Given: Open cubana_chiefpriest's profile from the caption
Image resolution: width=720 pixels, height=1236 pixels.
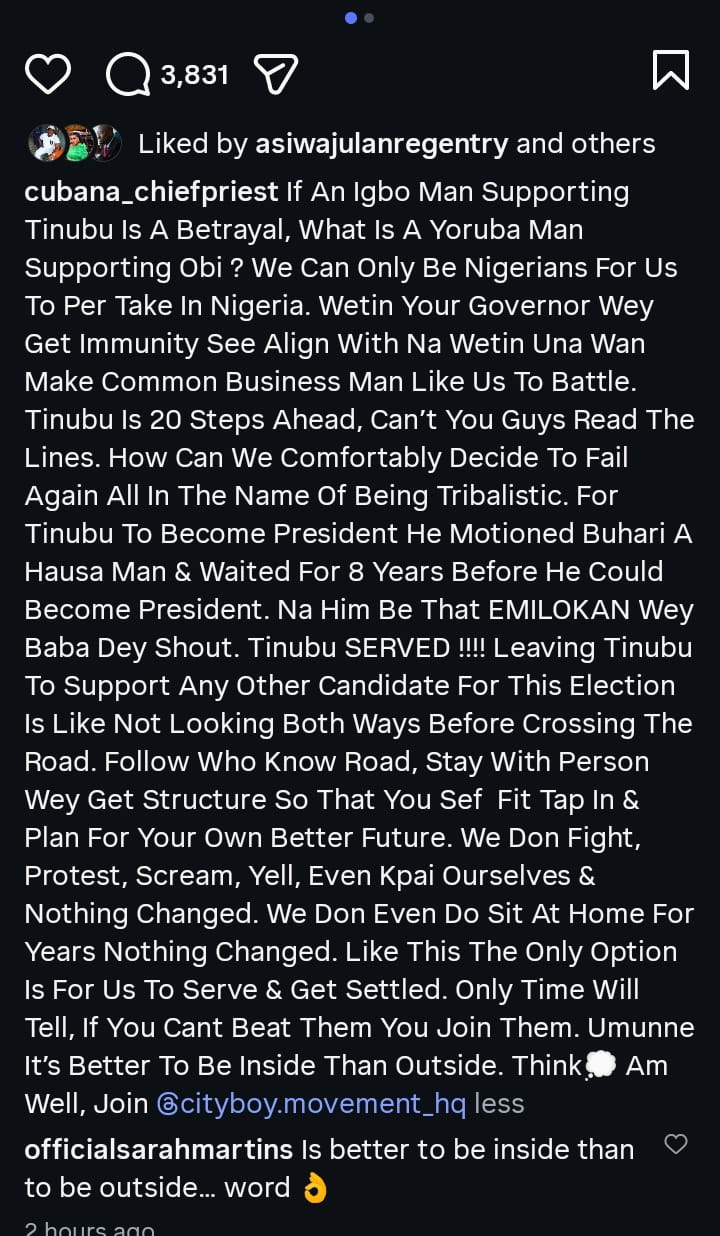Looking at the screenshot, I should (150, 191).
